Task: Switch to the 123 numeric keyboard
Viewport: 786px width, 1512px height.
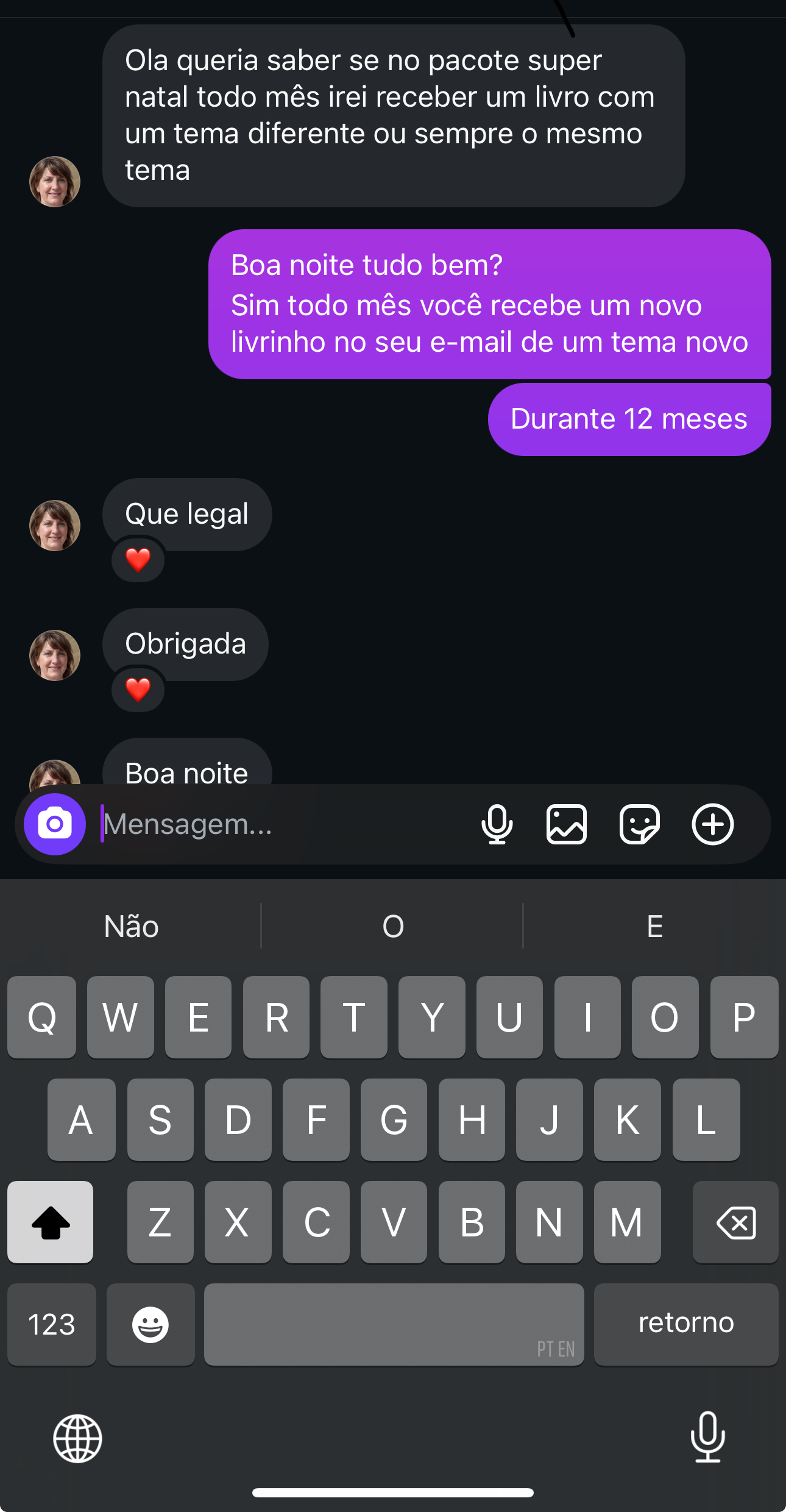Action: (x=52, y=1324)
